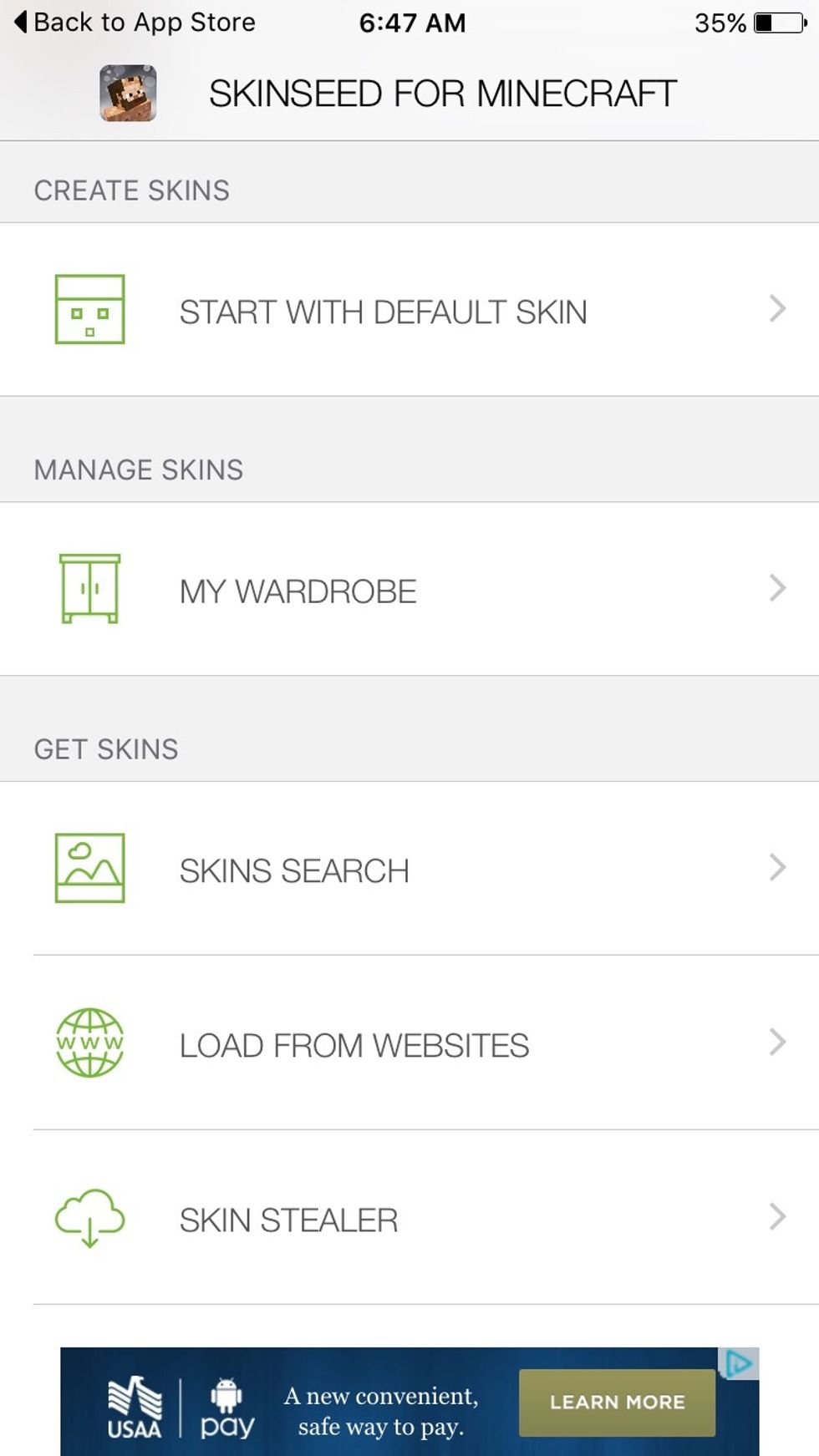Go back to App Store
Viewport: 819px width, 1456px height.
tap(135, 23)
